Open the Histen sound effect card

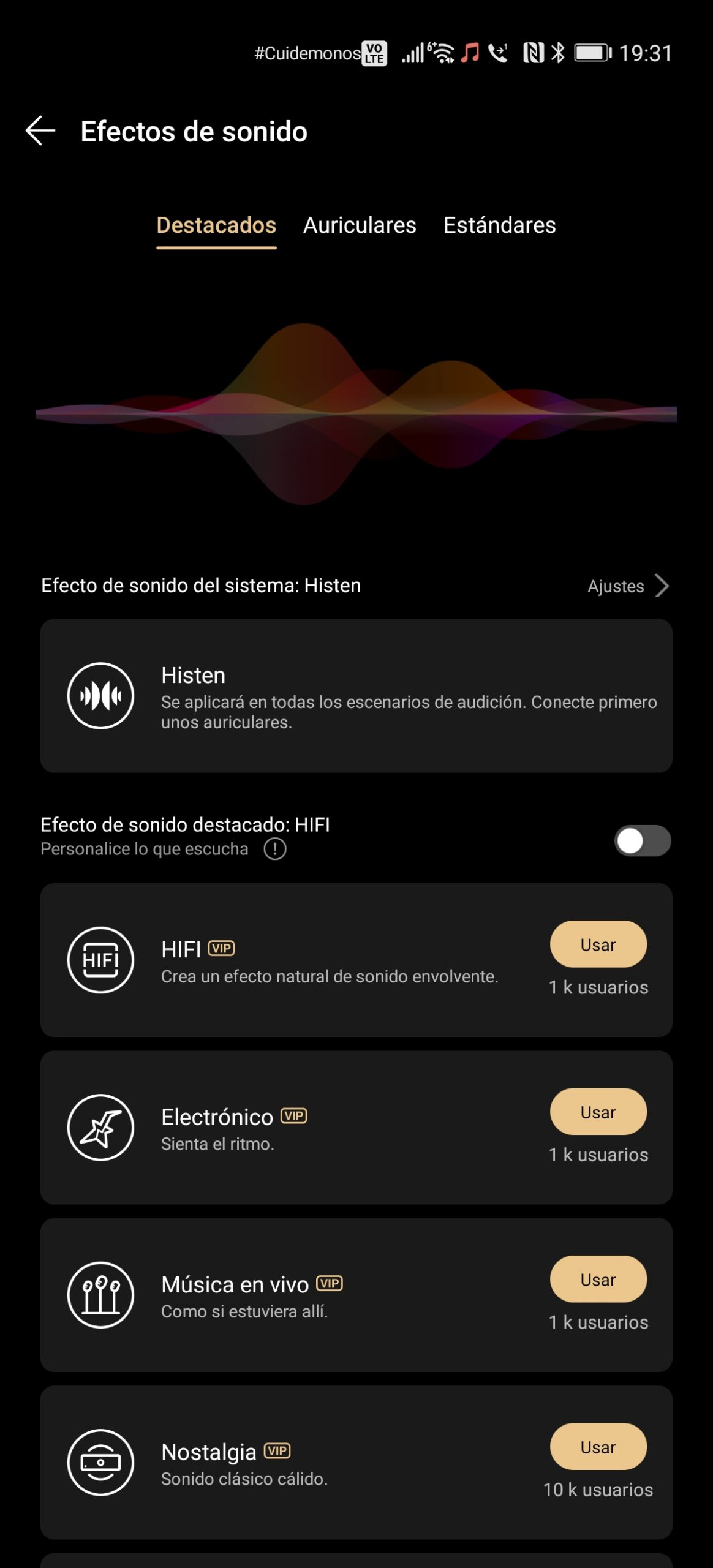(x=356, y=696)
